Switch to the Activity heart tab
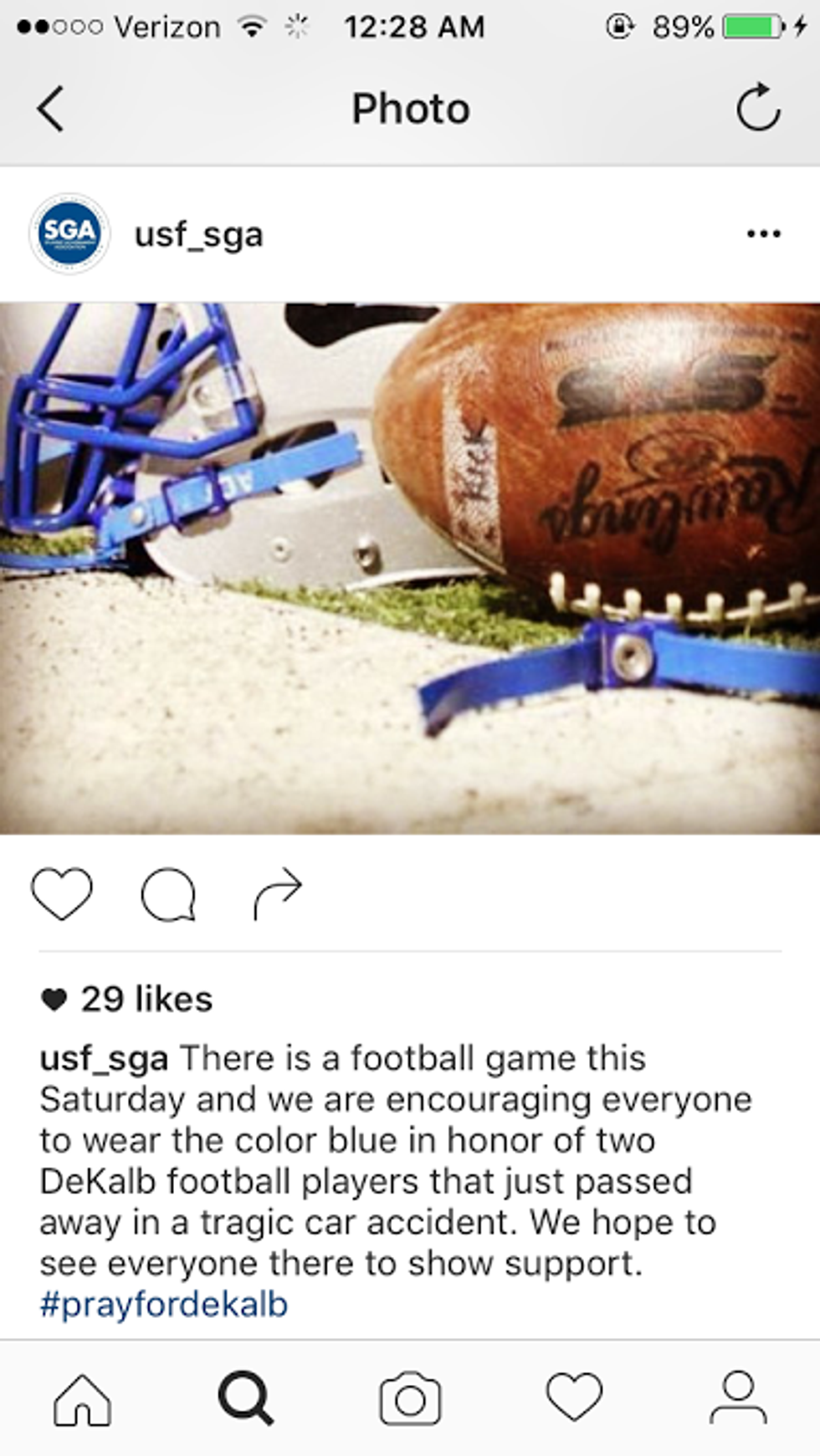The height and width of the screenshot is (1456, 820). pos(574,1397)
